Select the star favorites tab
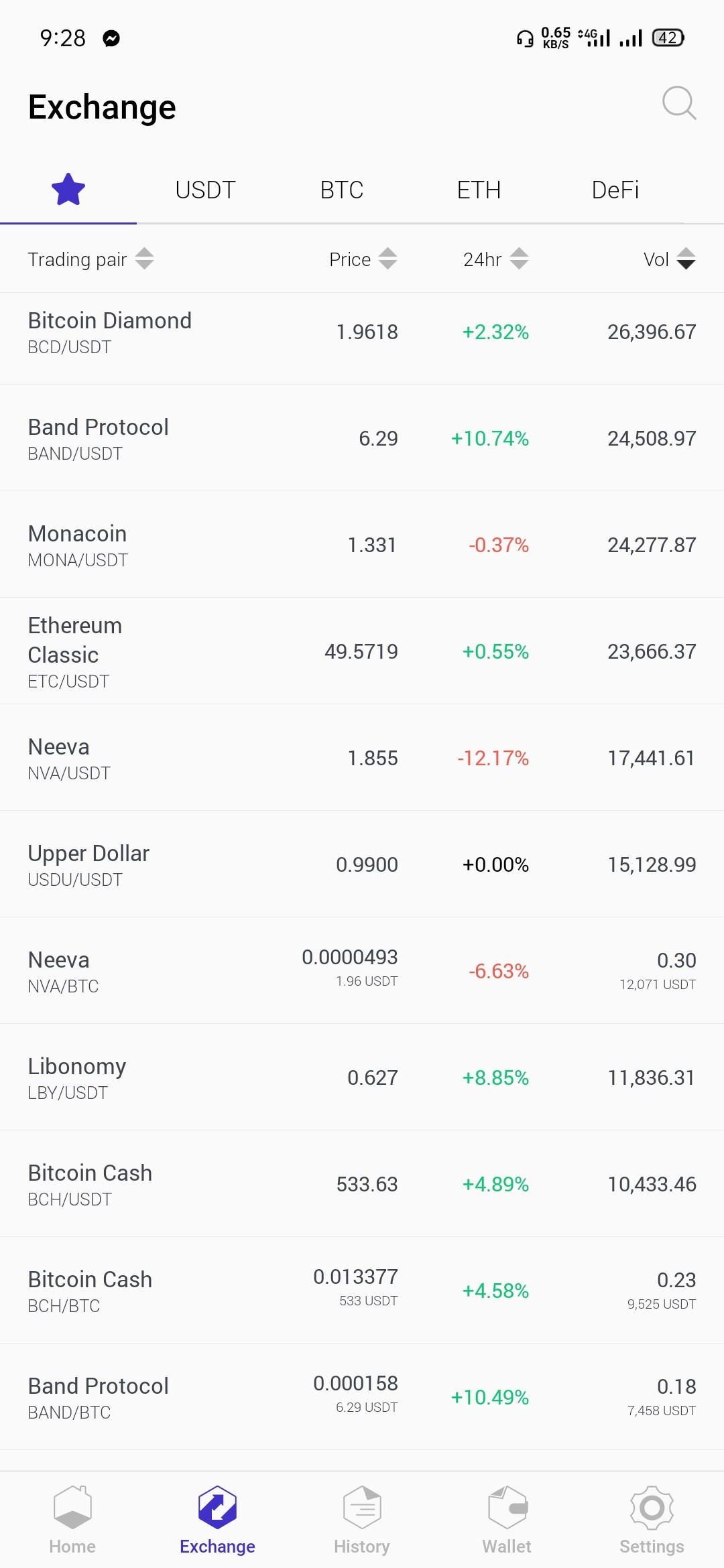Image resolution: width=724 pixels, height=1568 pixels. coord(68,190)
